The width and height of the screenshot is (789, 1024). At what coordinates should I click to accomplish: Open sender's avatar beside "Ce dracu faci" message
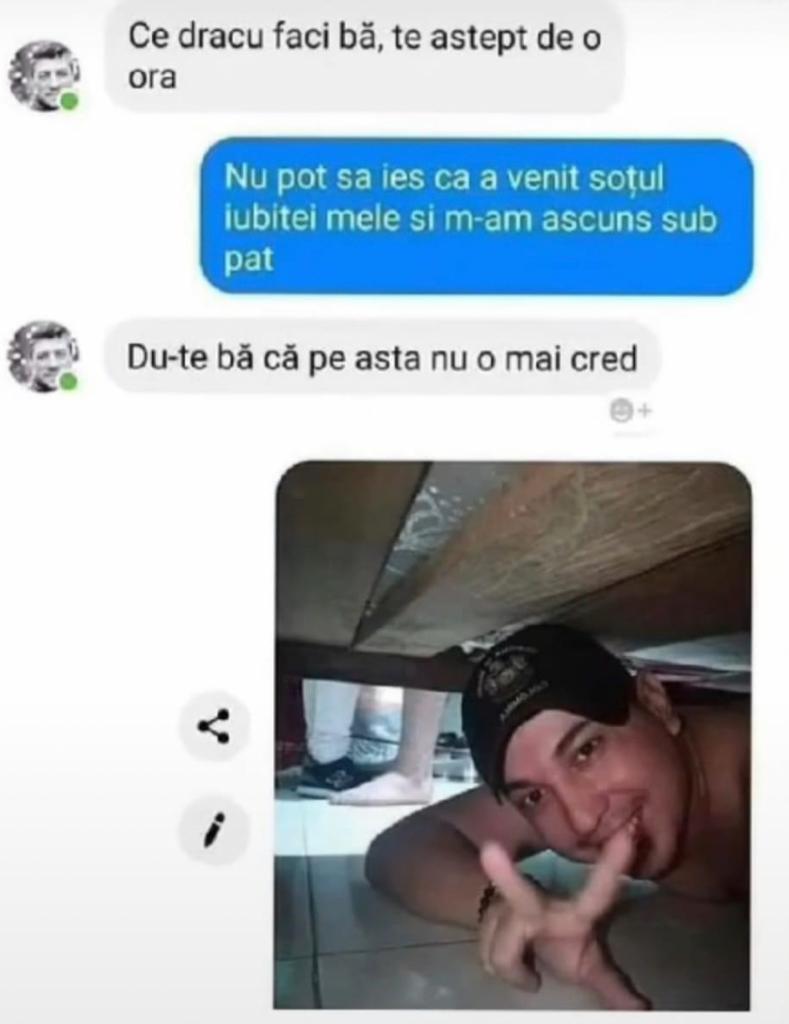tap(44, 76)
